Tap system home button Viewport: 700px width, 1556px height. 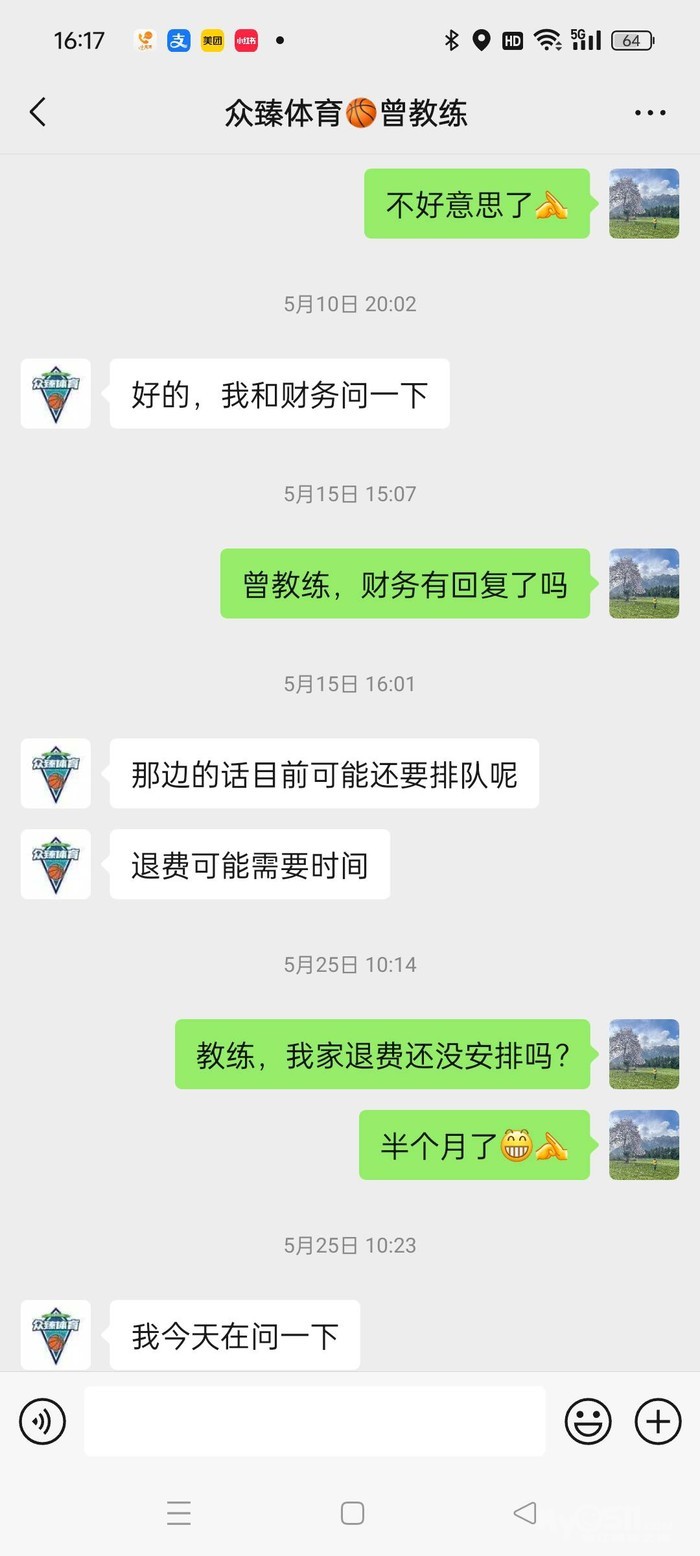coord(352,1513)
